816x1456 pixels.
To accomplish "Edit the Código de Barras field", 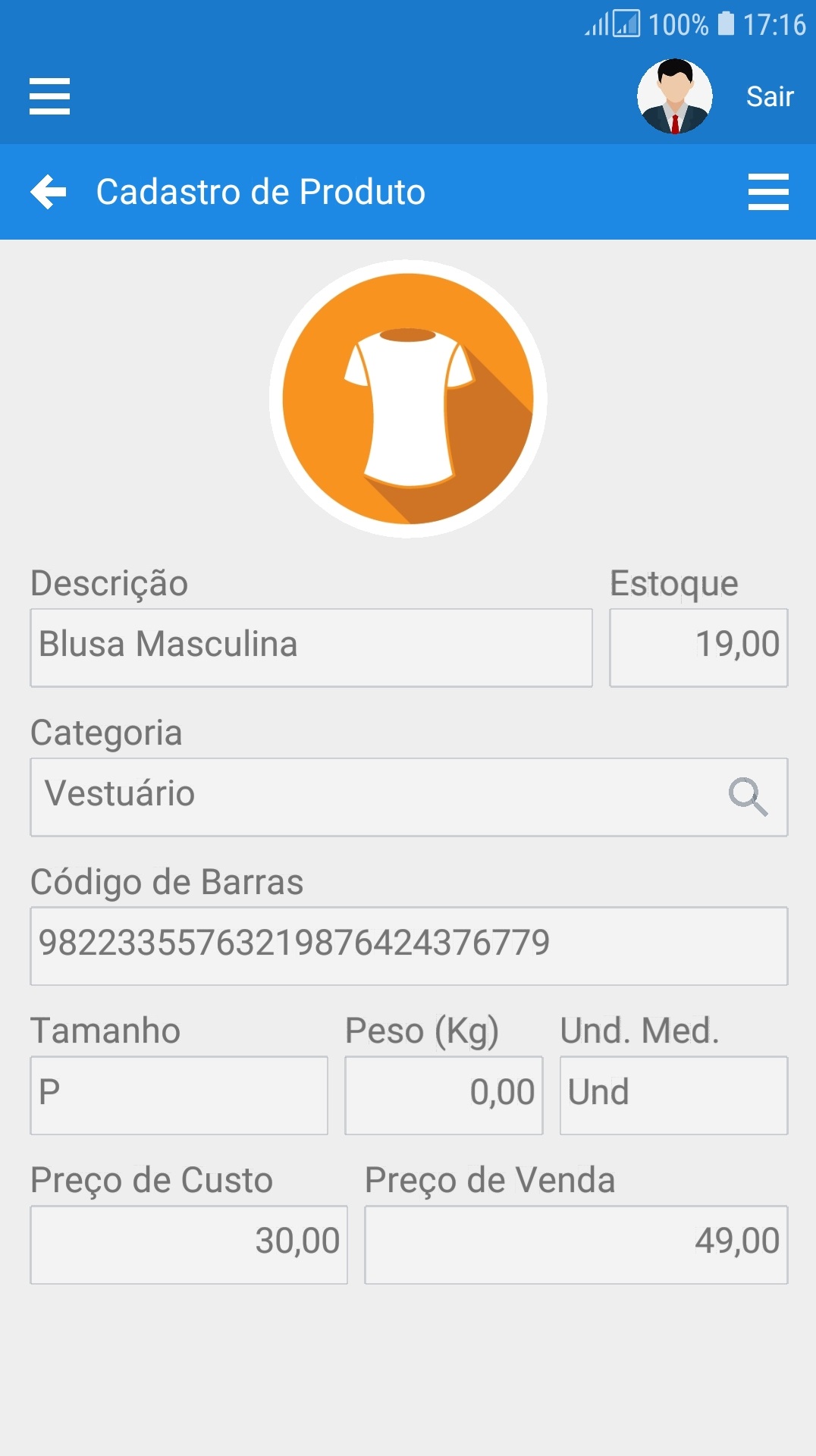I will point(408,946).
